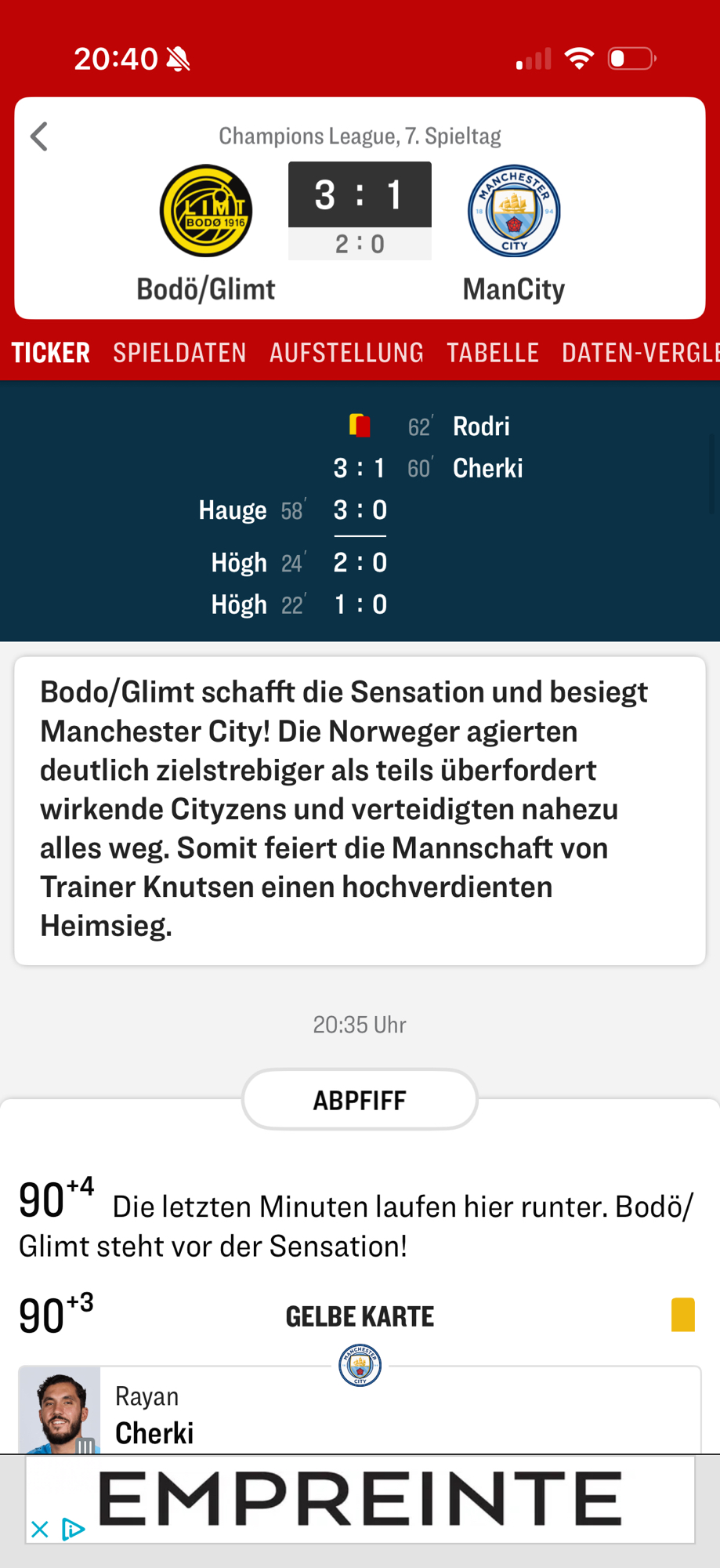
Task: Select the Daten-Vergleich tab
Action: click(639, 353)
